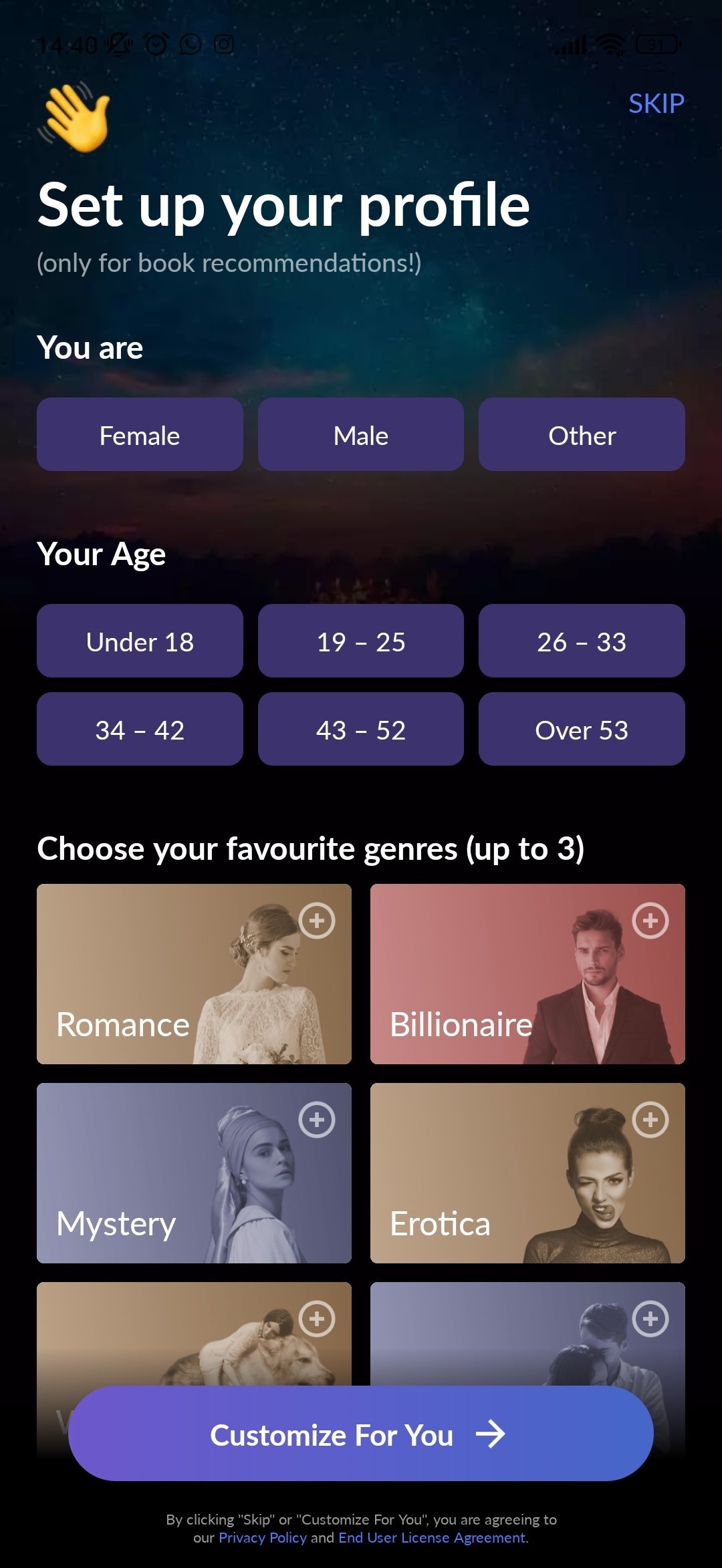Tap Customize For You button
This screenshot has width=722, height=1568.
[x=361, y=1434]
